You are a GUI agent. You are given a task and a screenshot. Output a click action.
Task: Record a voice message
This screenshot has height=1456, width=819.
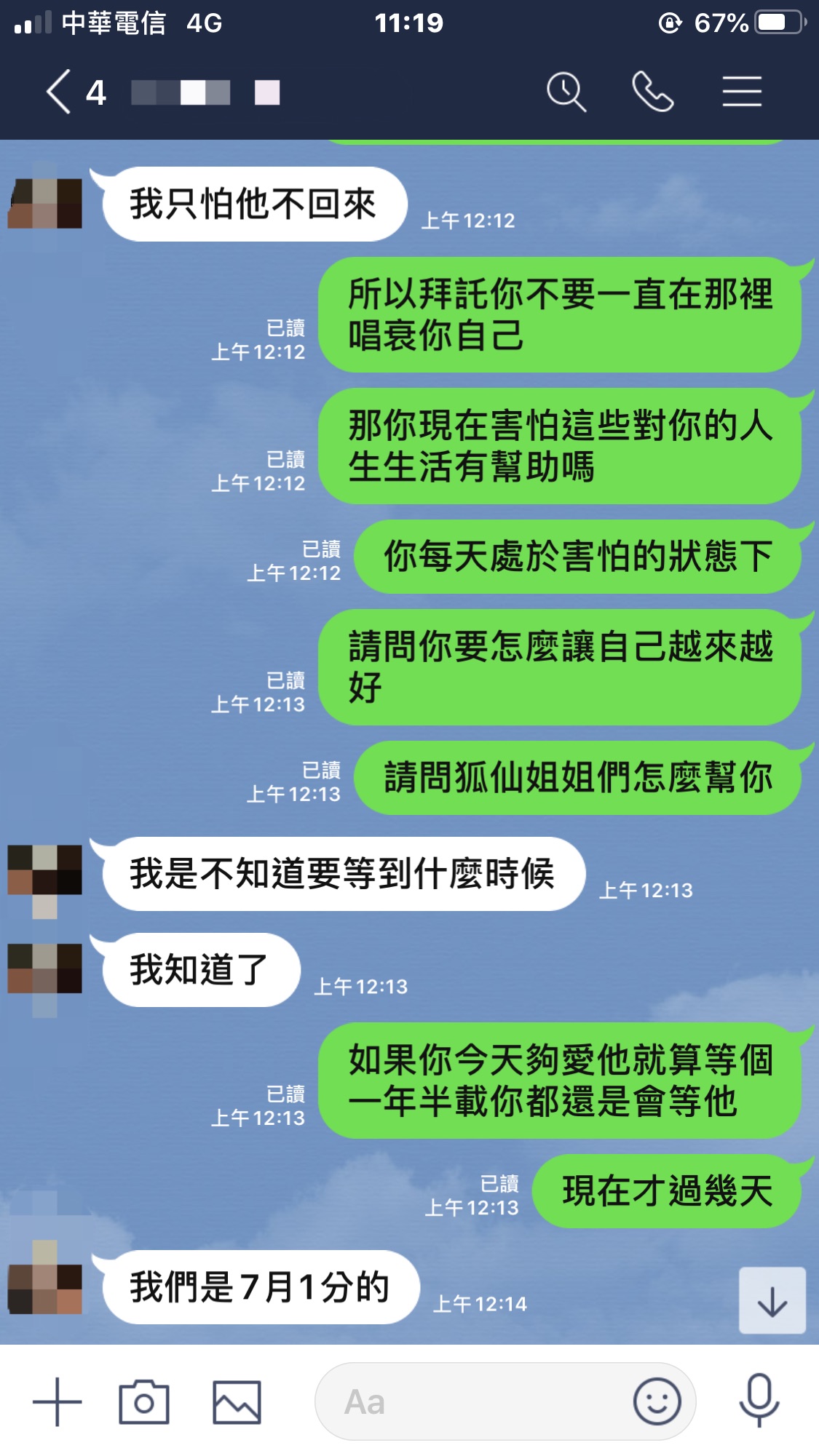click(x=759, y=1401)
